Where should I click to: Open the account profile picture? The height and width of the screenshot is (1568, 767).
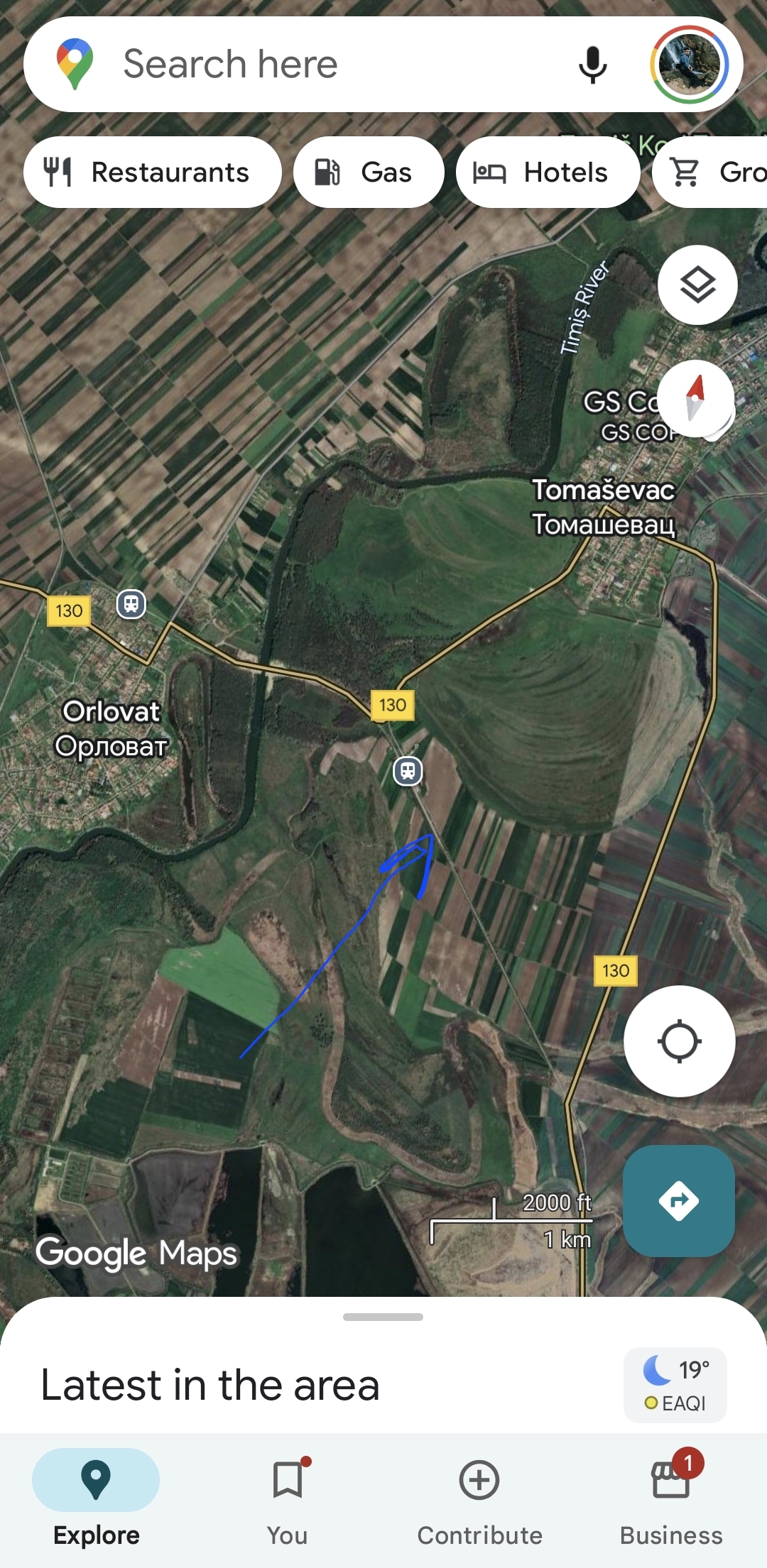click(x=689, y=64)
